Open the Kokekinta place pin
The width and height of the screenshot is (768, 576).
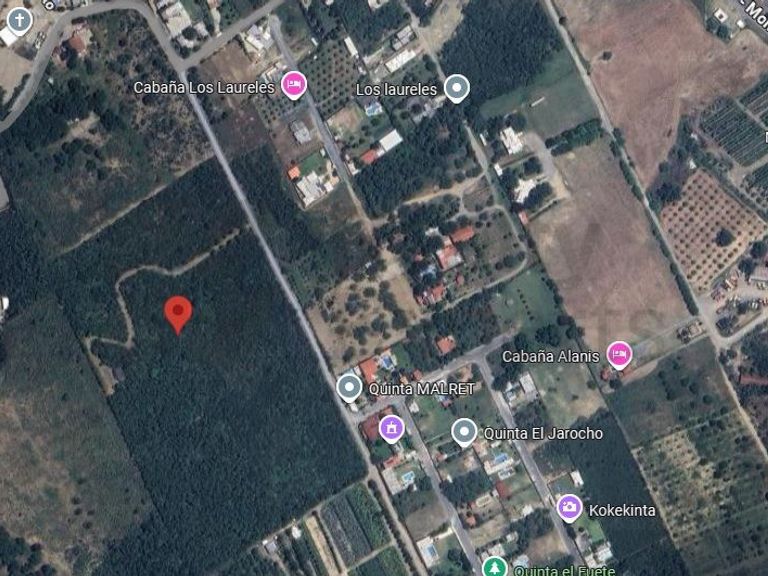pos(569,508)
